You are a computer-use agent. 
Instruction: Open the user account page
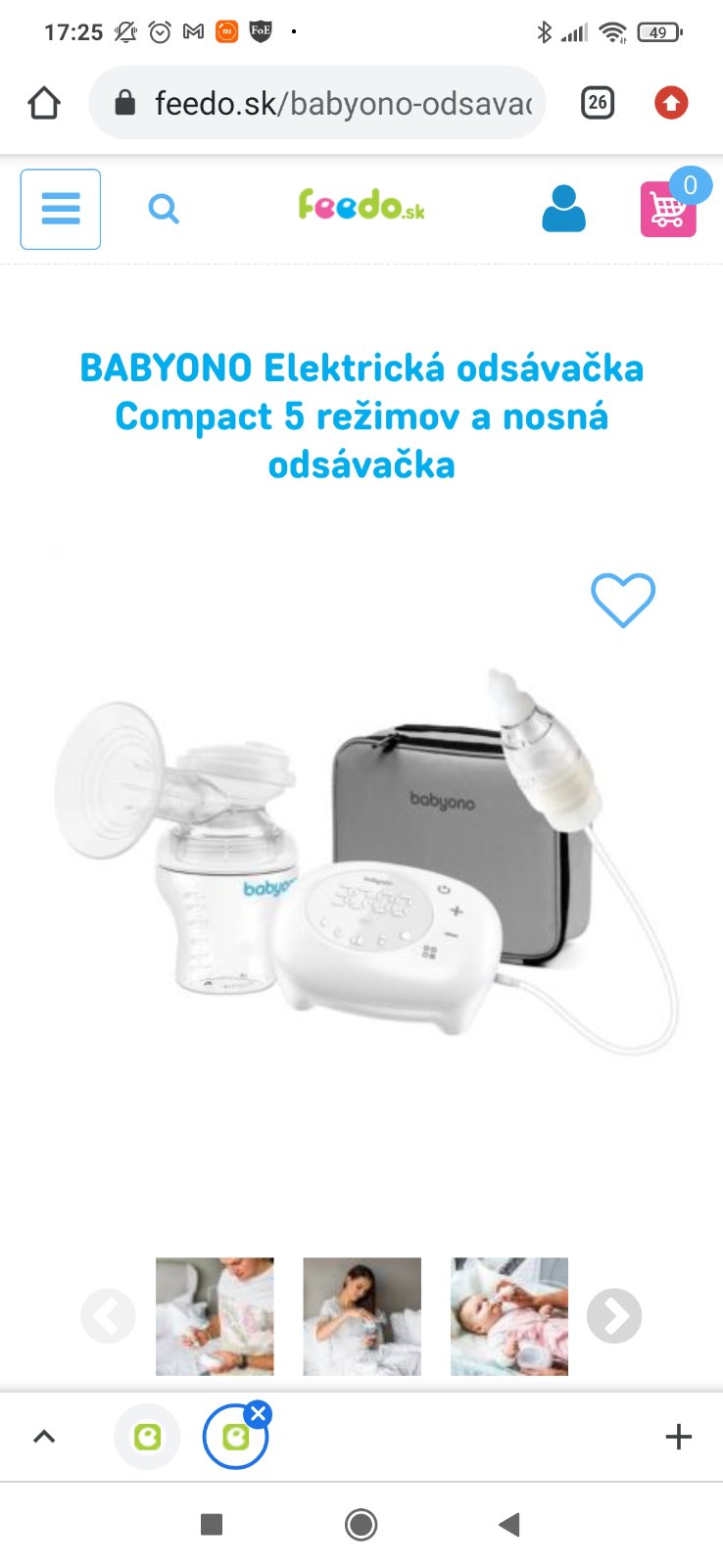563,209
